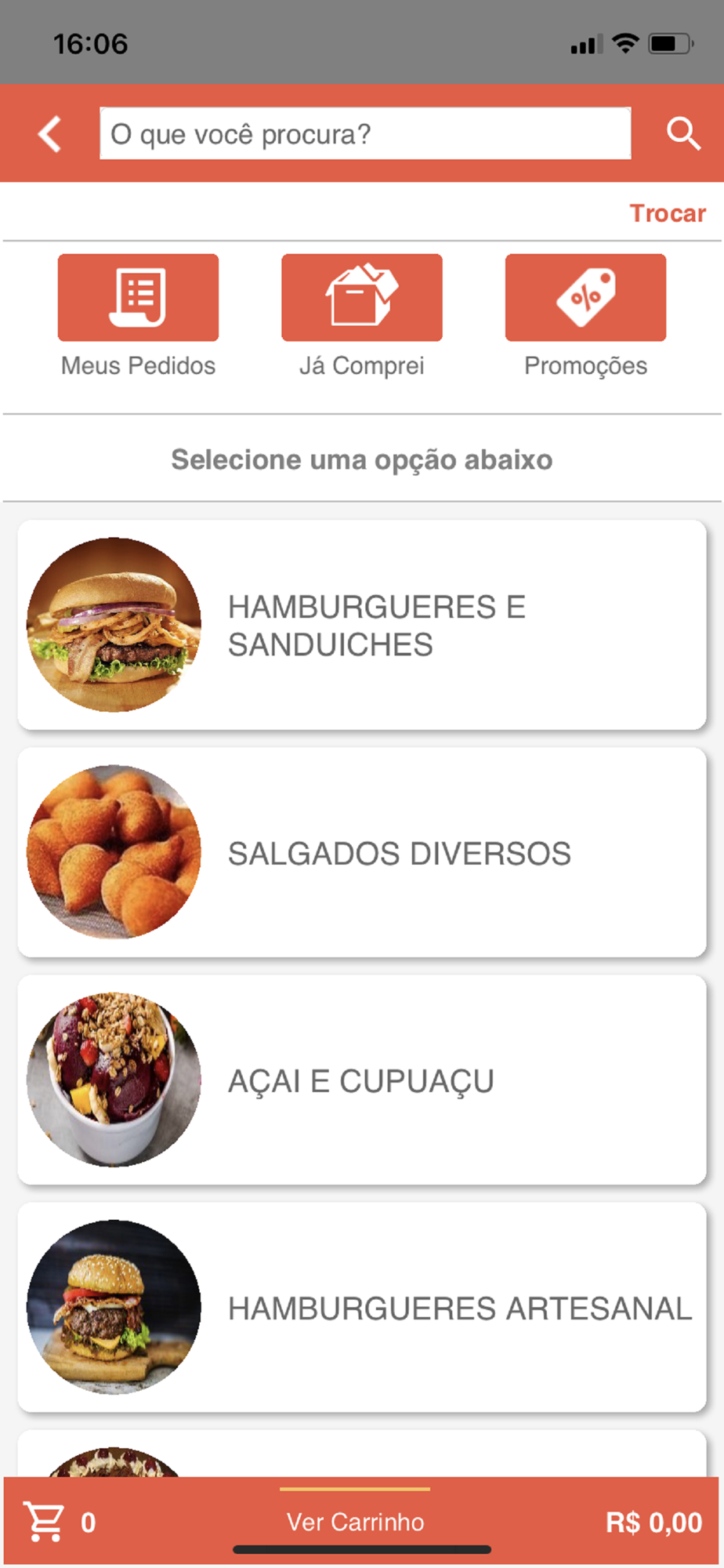724x1568 pixels.
Task: Choose the Hamburgueres Artesanal category
Action: [x=362, y=1307]
